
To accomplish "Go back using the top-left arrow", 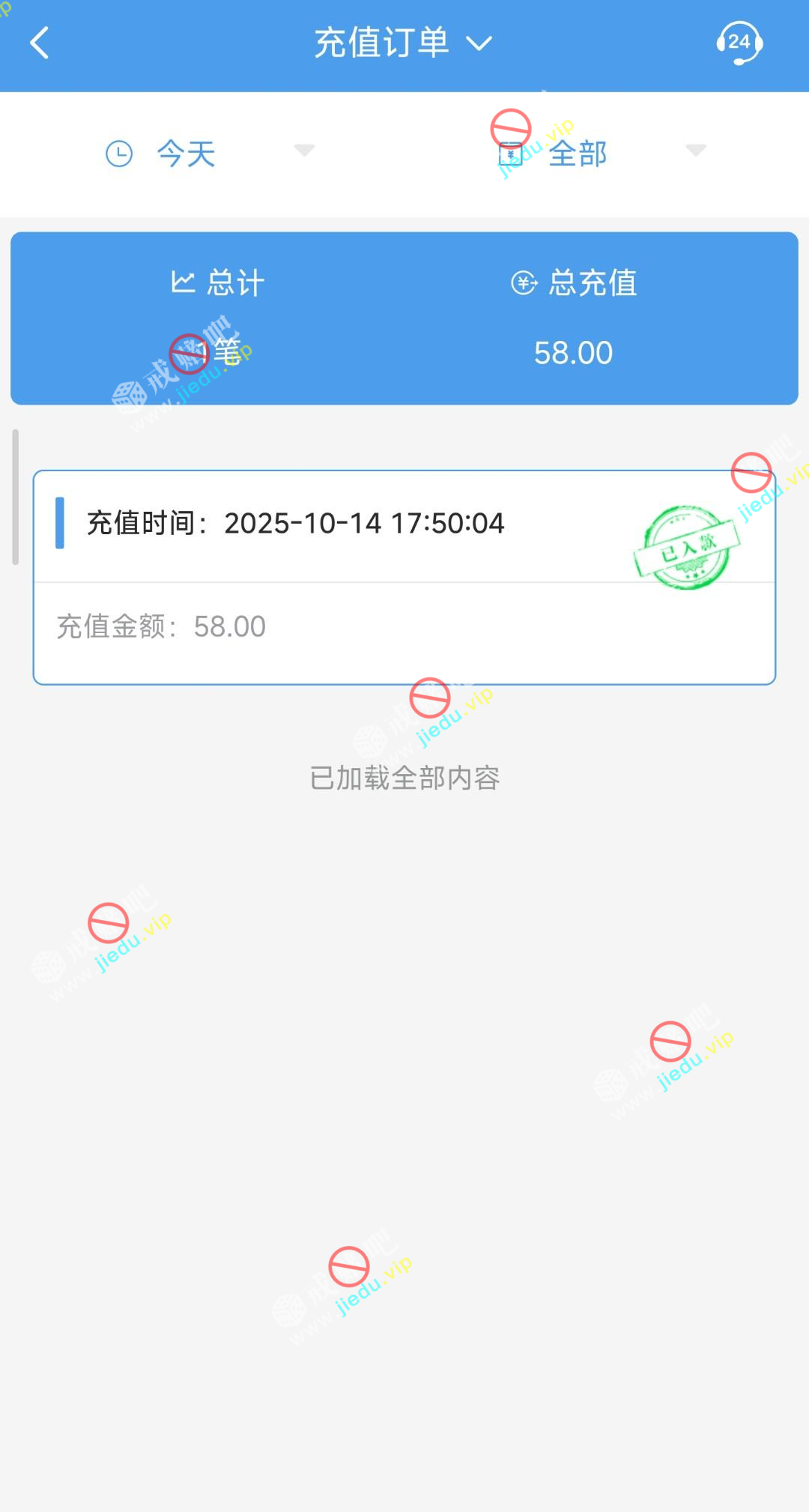I will pyautogui.click(x=40, y=43).
